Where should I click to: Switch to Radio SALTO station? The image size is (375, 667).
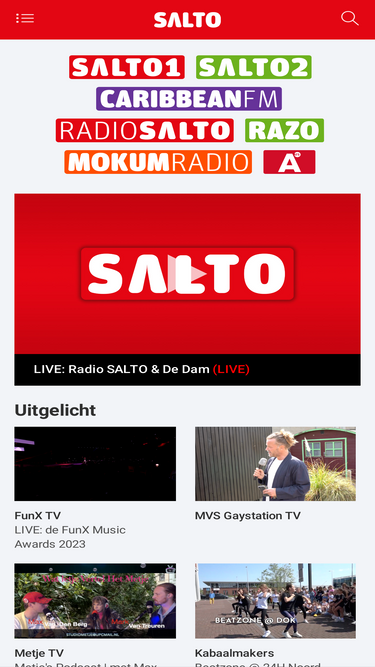(145, 130)
